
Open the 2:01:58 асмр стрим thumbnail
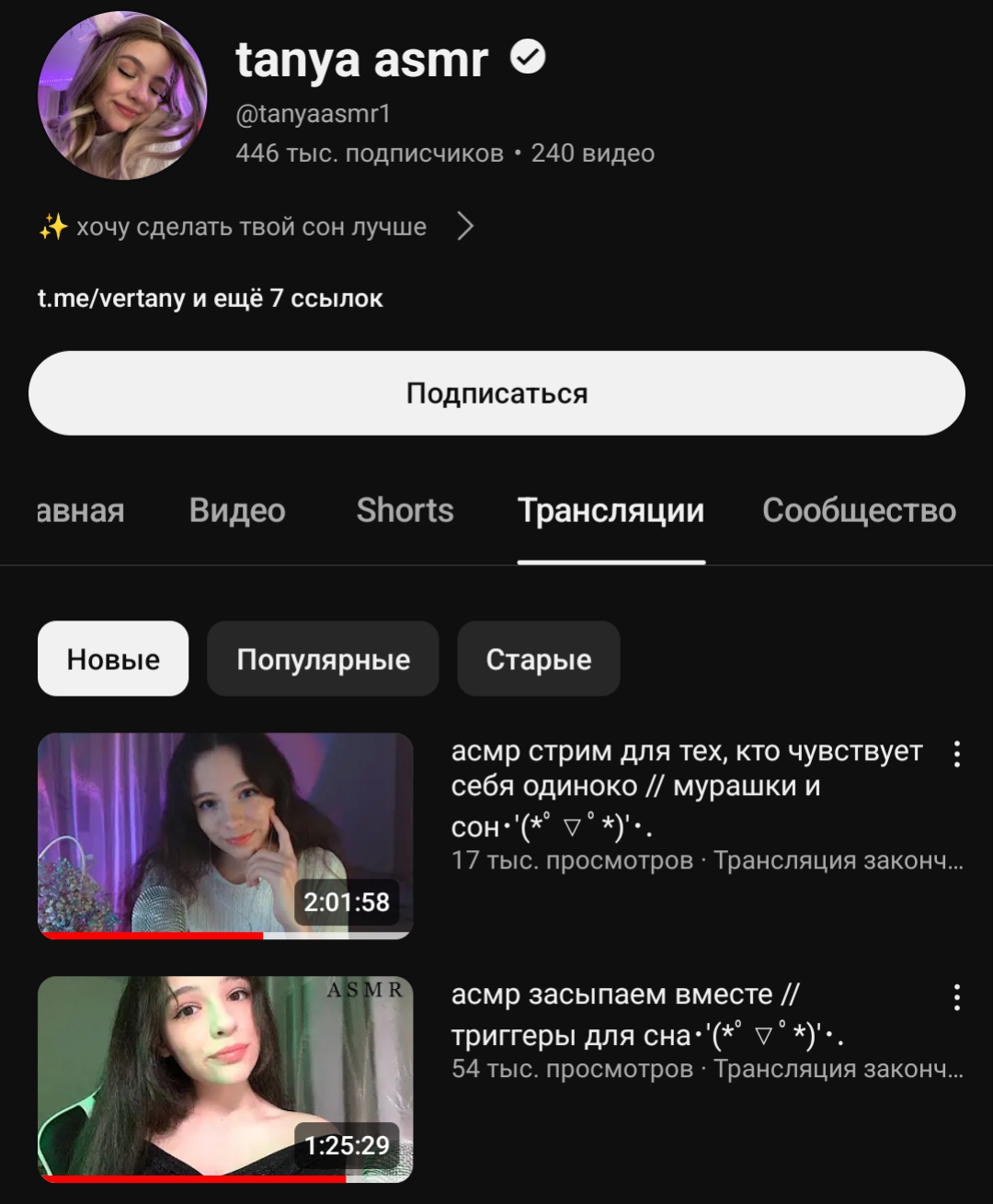point(225,835)
